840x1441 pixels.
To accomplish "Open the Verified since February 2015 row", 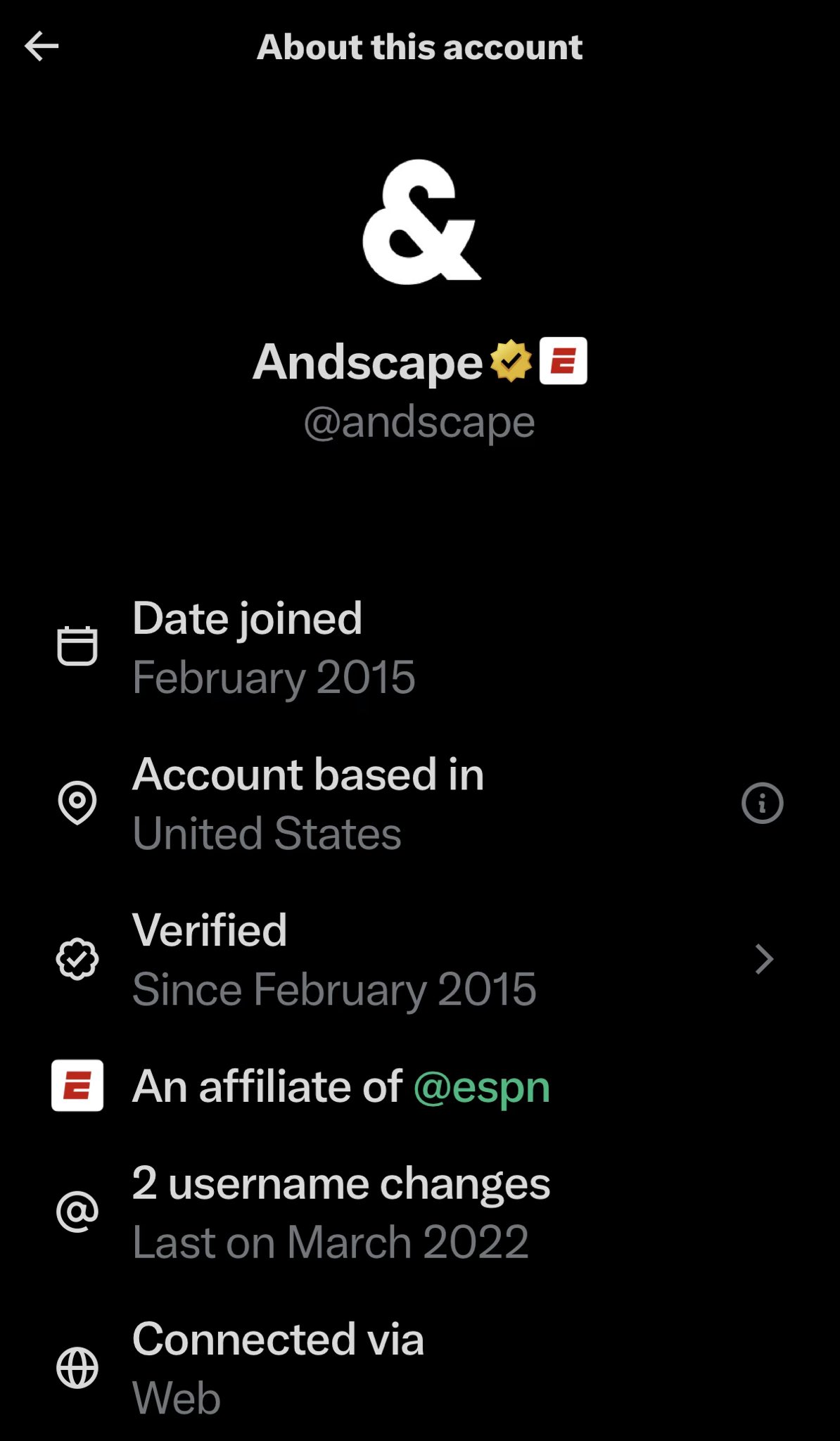I will pos(419,959).
